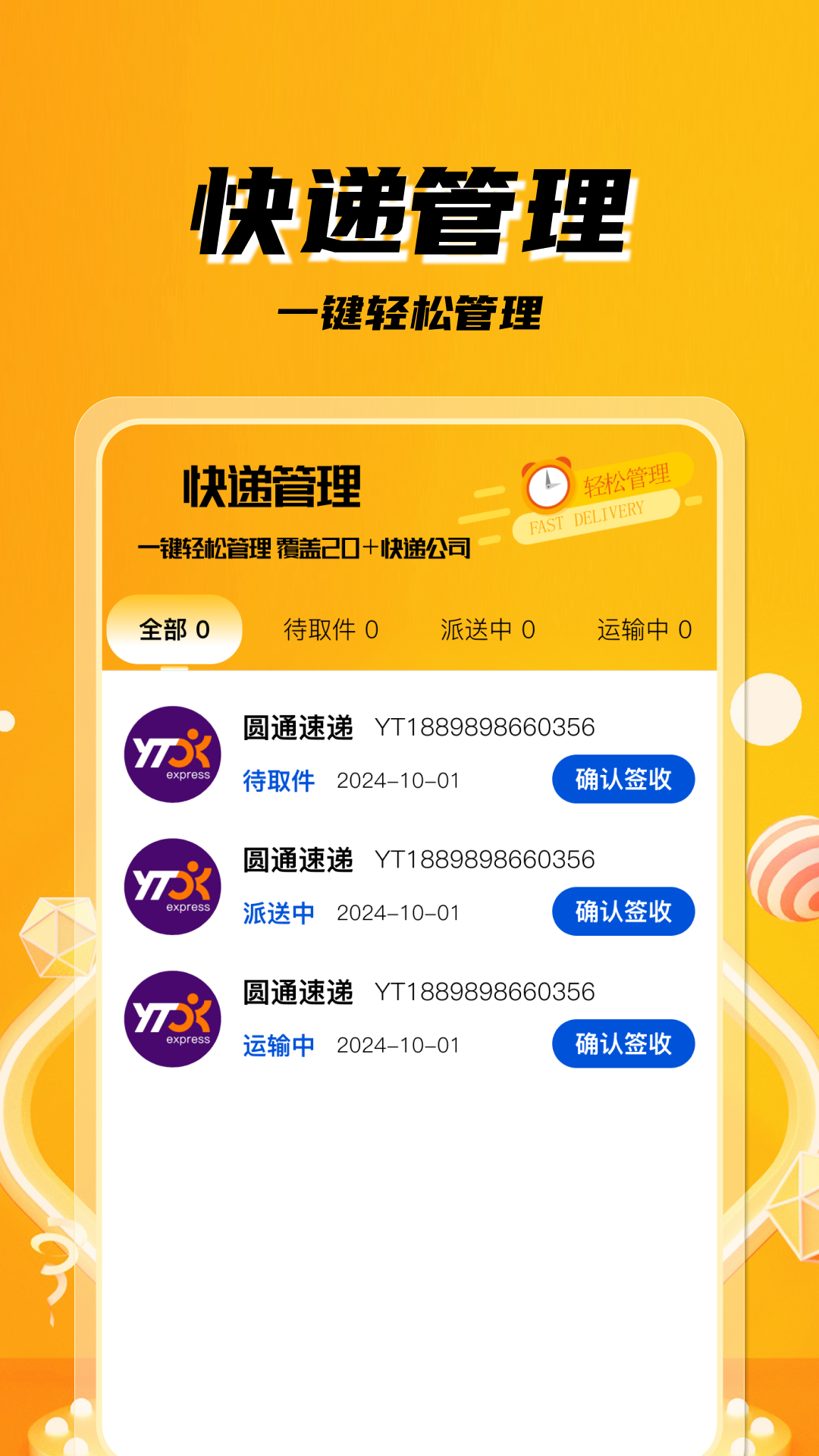Screen dimensions: 819x1456
Task: Click 确认签收 for the 派送中 package
Action: 623,912
